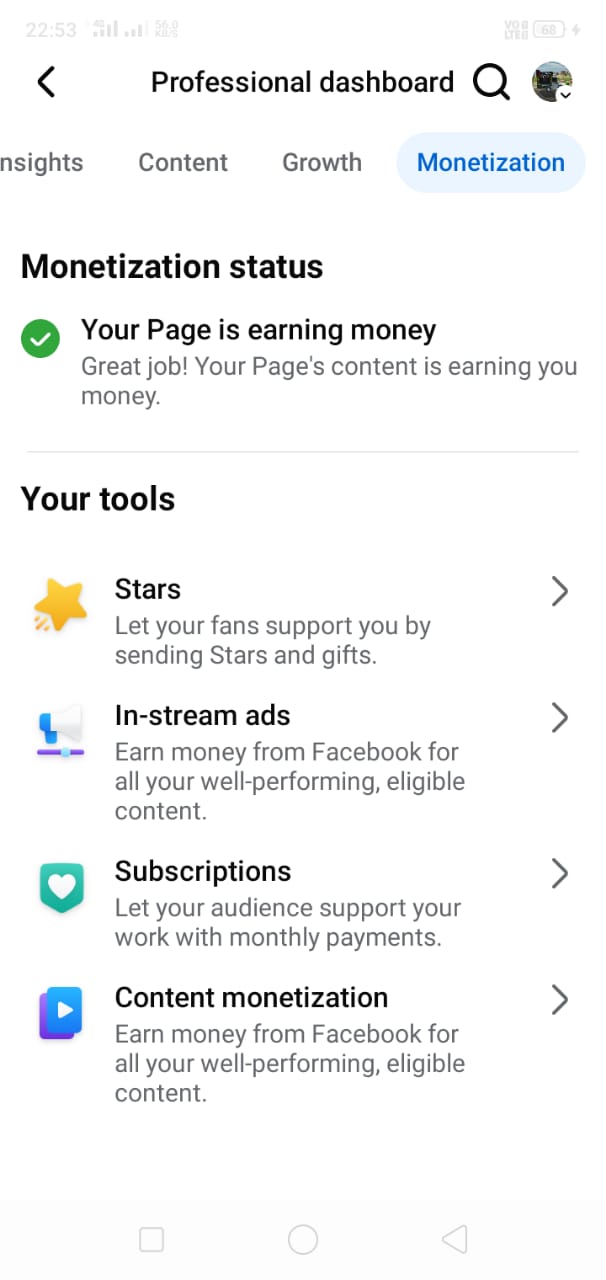Viewport: 606px width, 1280px height.
Task: Select the Monetization tab
Action: (491, 162)
